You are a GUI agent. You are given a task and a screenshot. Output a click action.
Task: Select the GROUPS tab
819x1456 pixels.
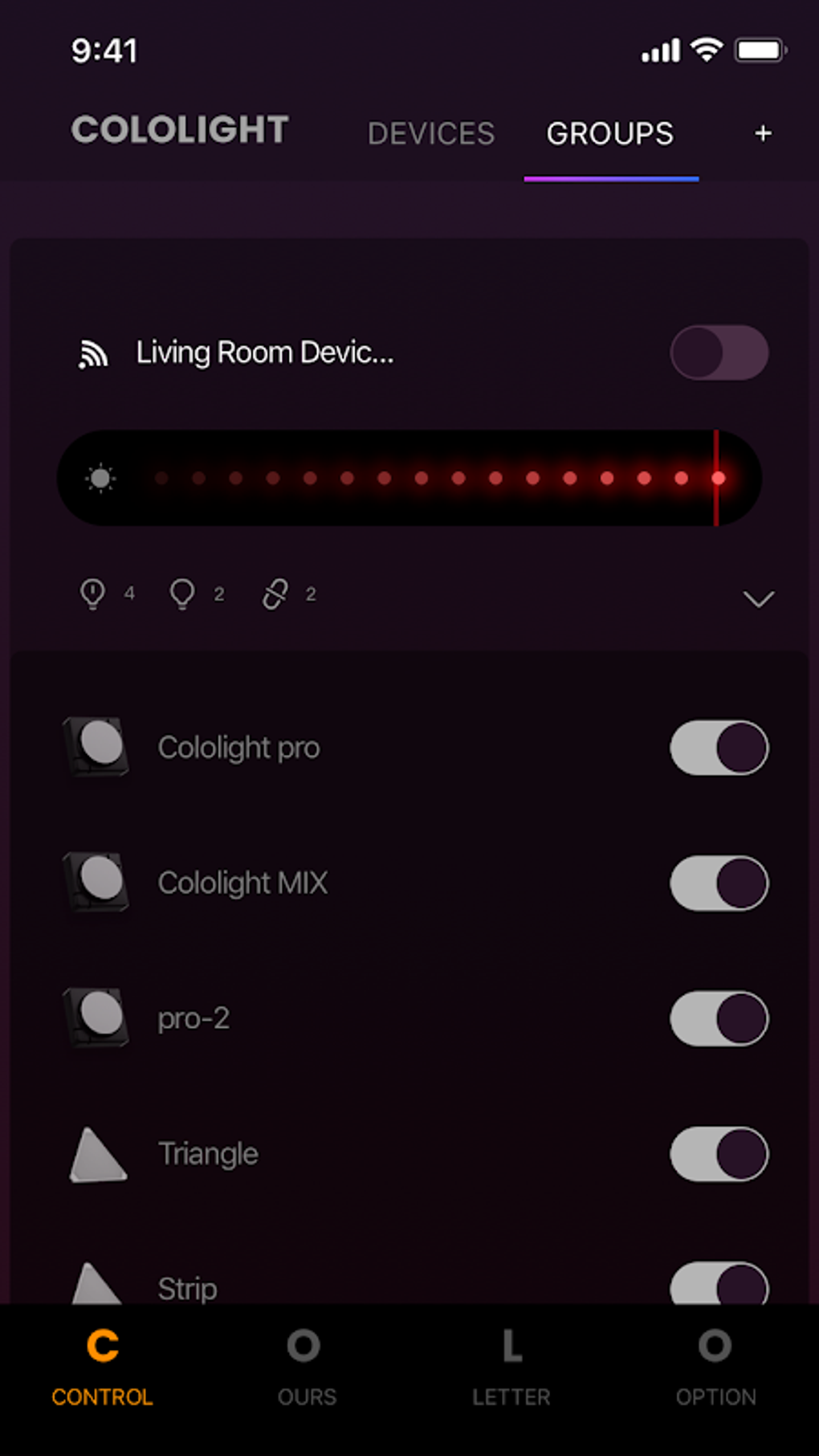point(610,133)
